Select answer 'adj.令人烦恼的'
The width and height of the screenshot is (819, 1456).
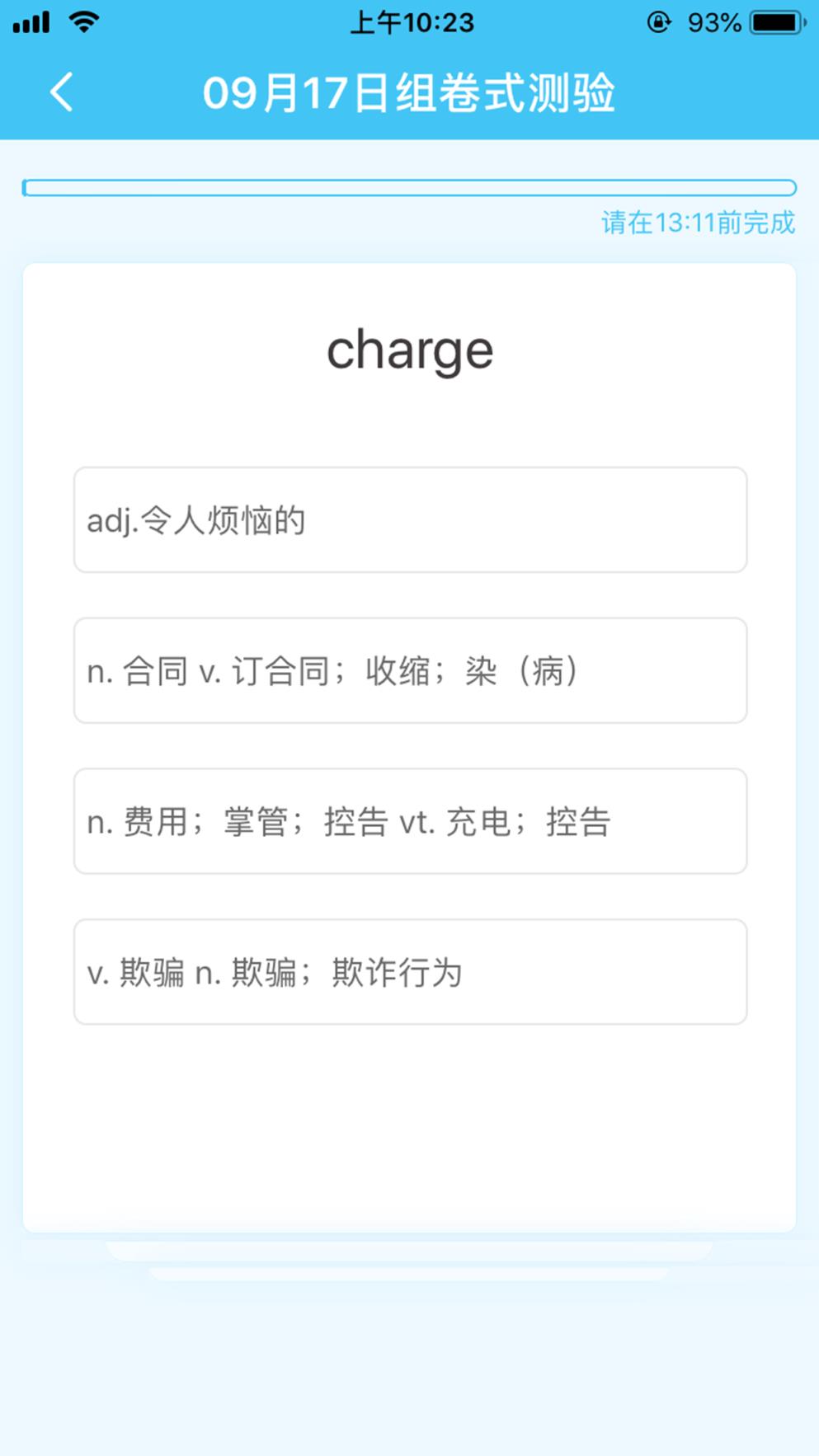tap(410, 519)
